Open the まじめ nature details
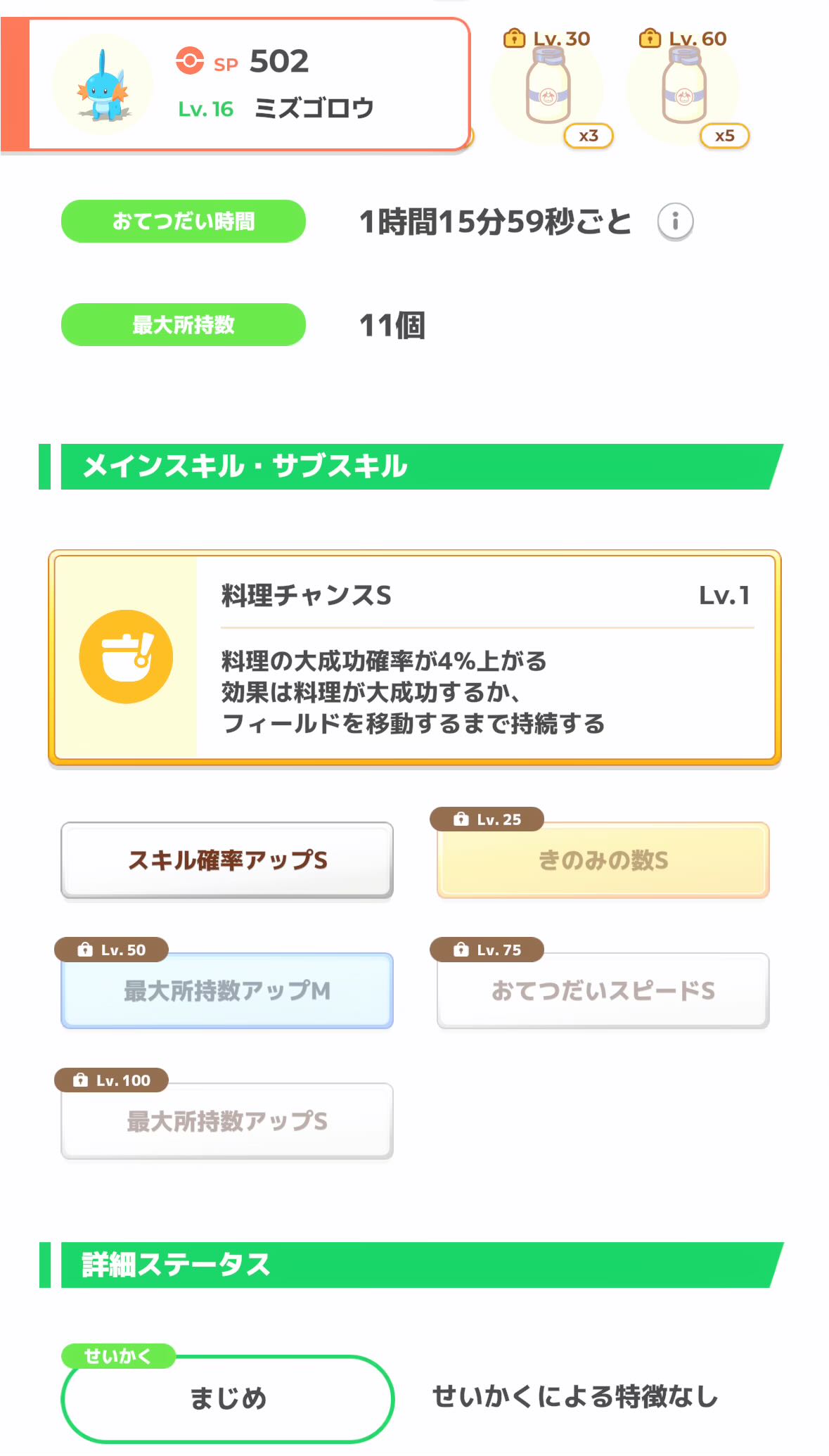Image resolution: width=829 pixels, height=1456 pixels. (227, 1398)
